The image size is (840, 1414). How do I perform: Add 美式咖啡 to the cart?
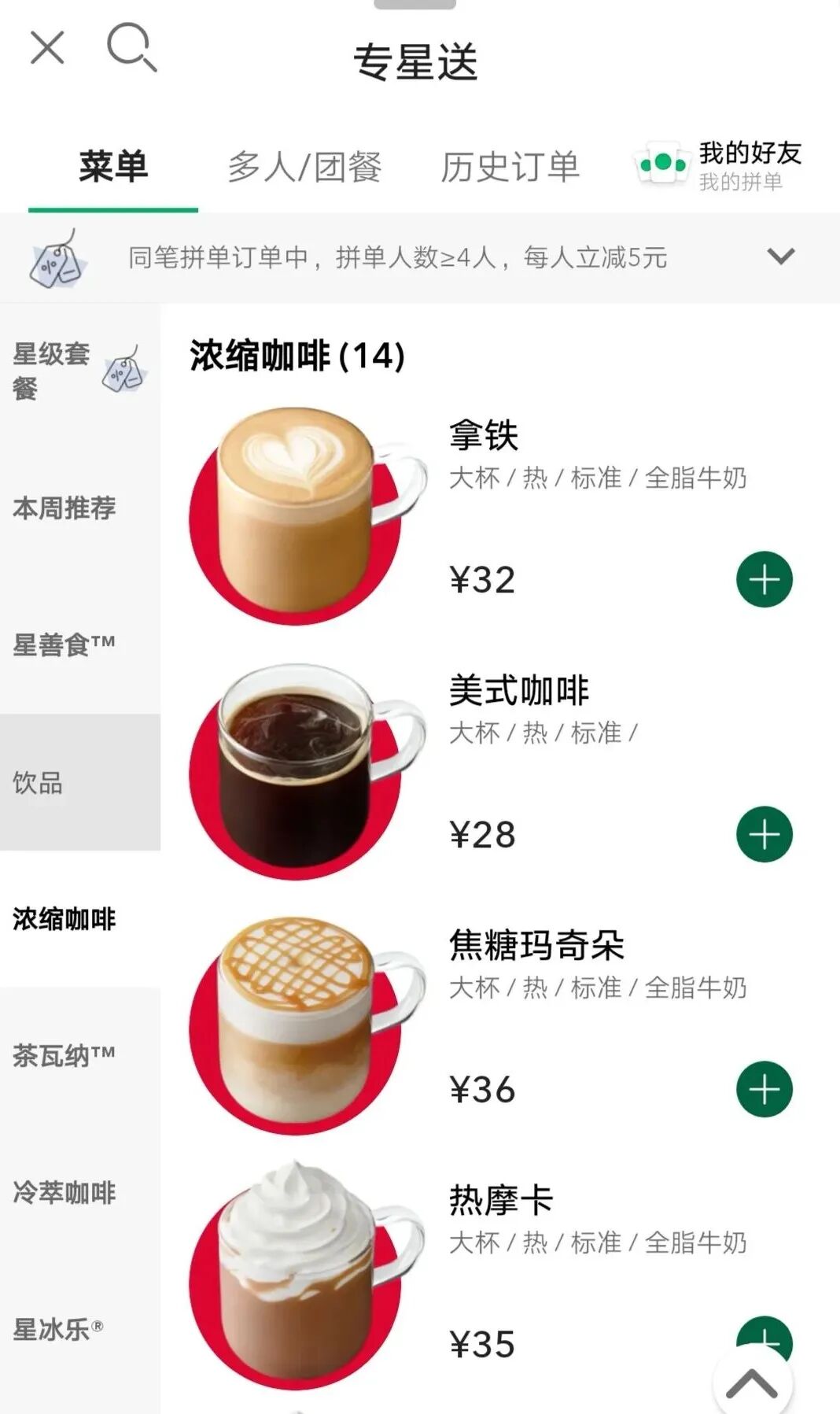[764, 834]
